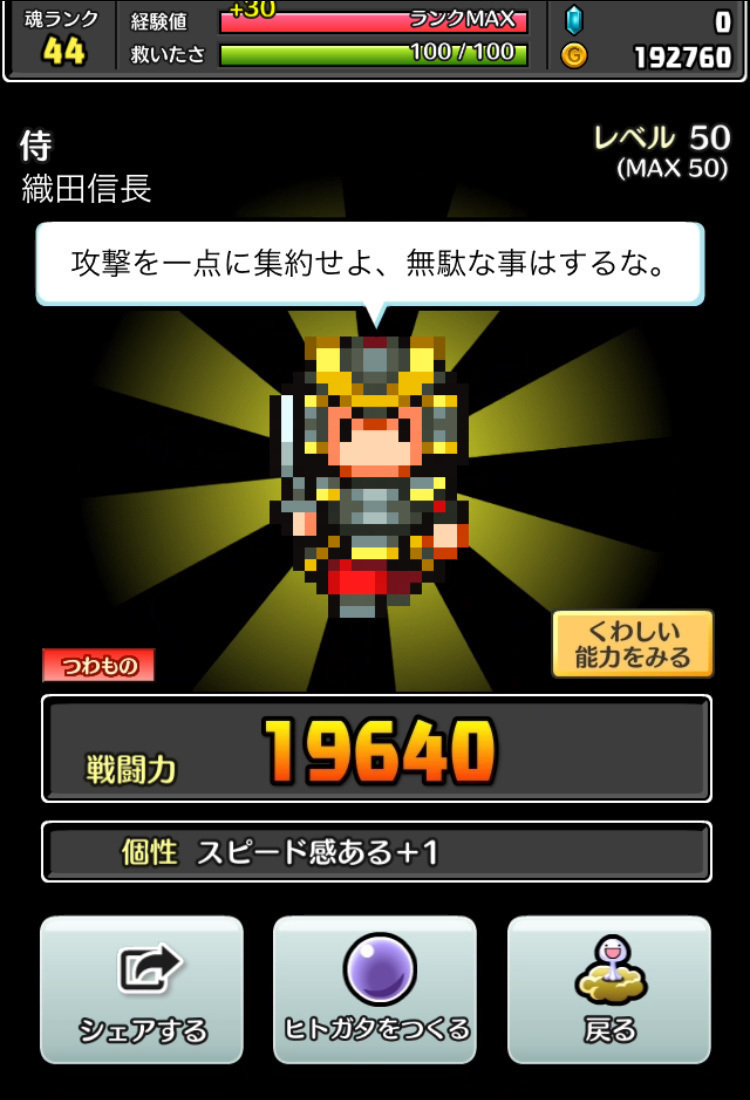750x1100 pixels.
Task: Go back with the 戻る button
Action: coord(609,989)
